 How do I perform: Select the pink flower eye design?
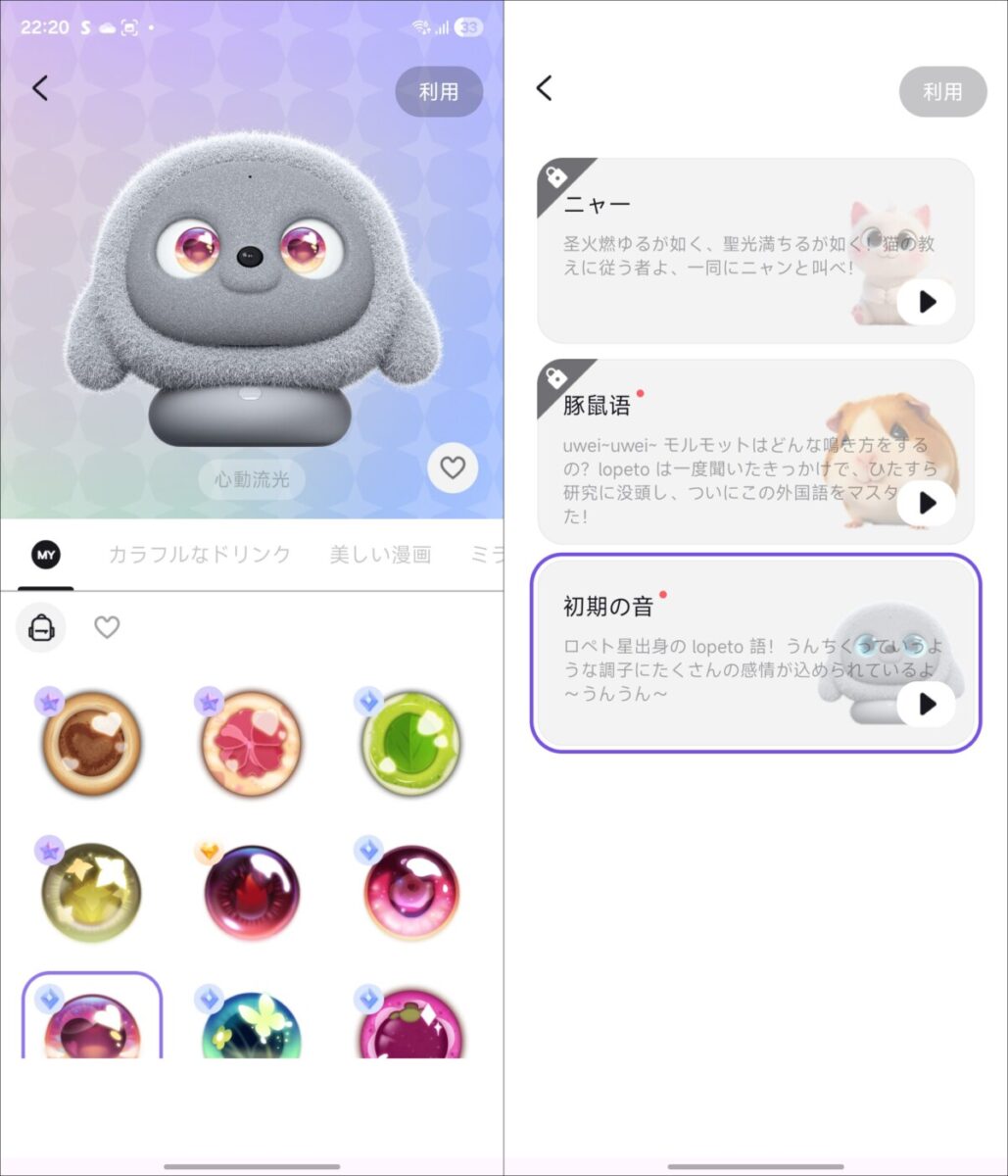252,742
